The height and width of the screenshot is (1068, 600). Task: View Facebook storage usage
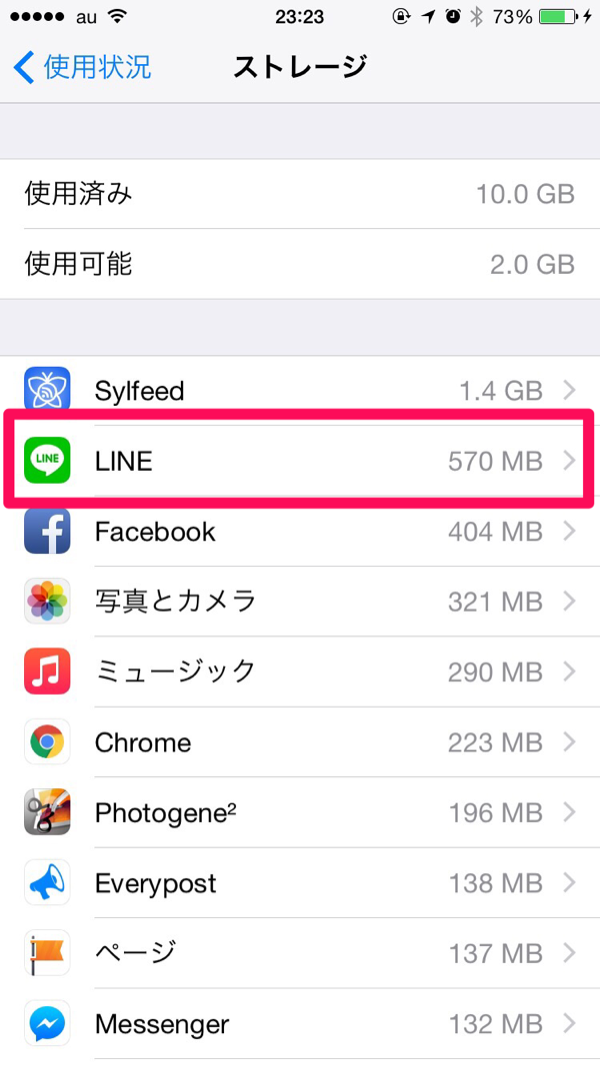tap(300, 531)
